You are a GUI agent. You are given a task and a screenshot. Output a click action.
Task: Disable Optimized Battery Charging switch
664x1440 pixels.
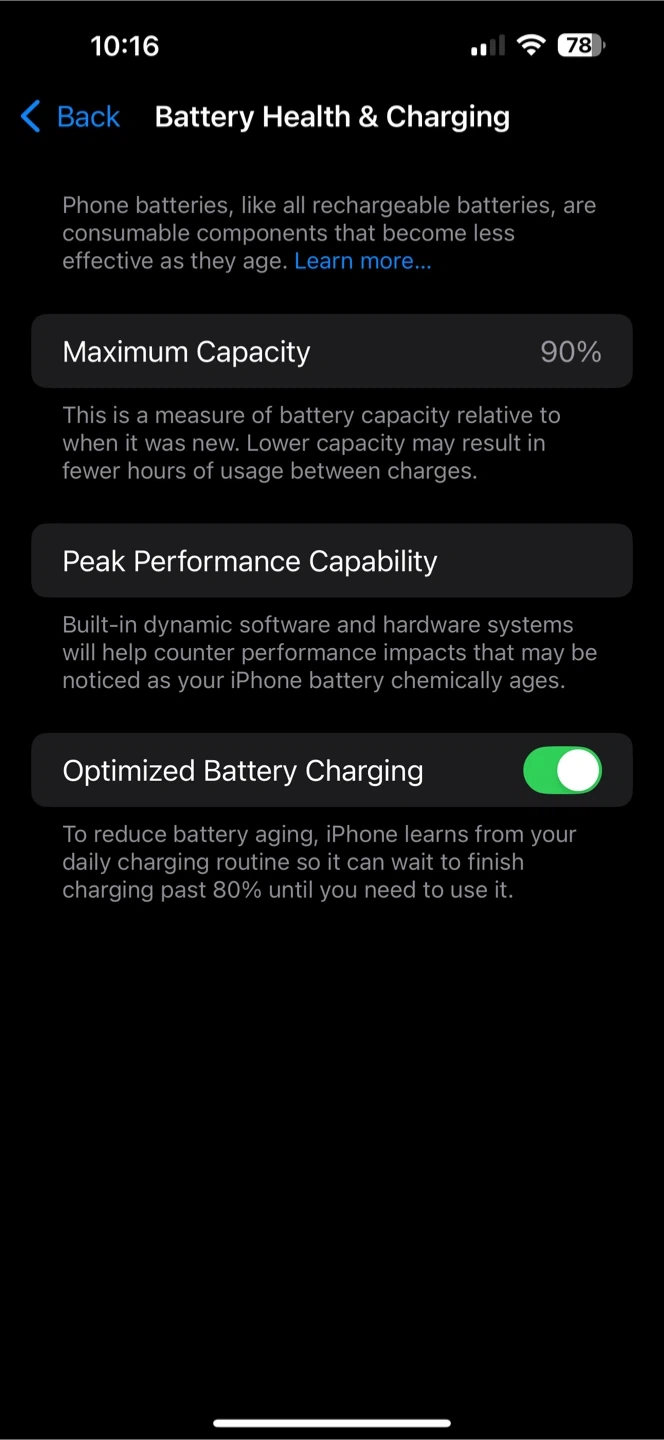[562, 771]
